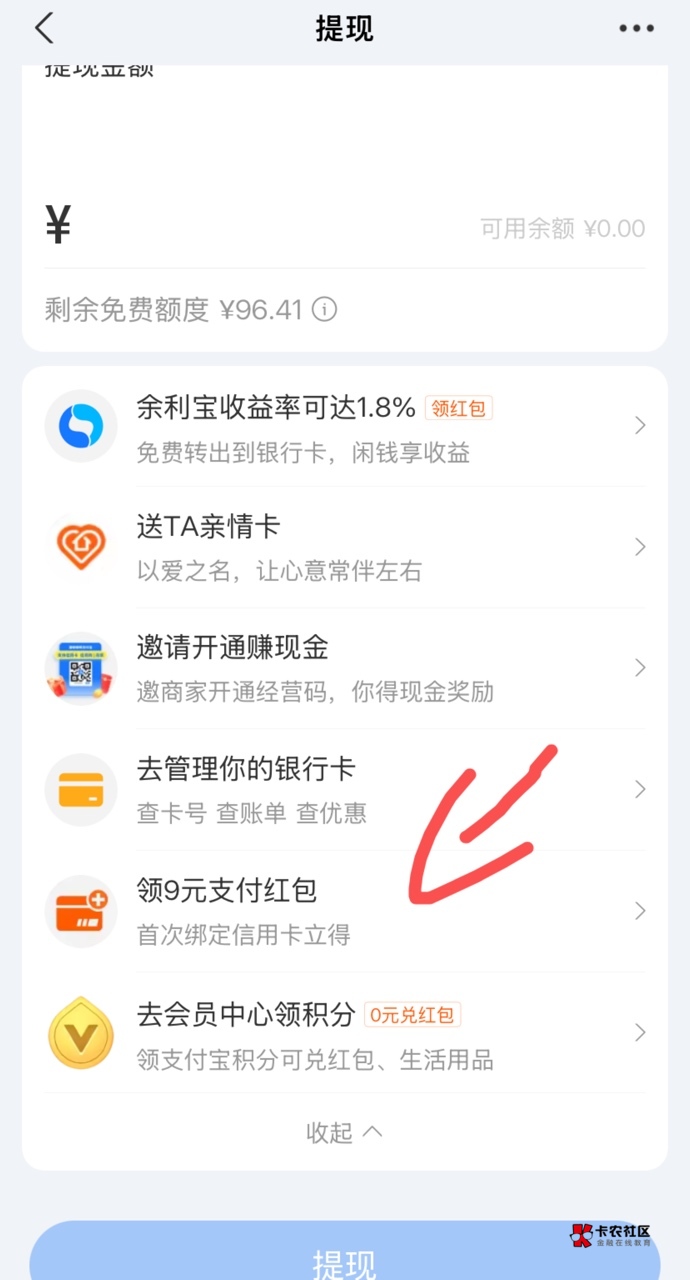Open 送TA亲情卡 row
Viewport: 690px width, 1280px height.
tap(344, 548)
